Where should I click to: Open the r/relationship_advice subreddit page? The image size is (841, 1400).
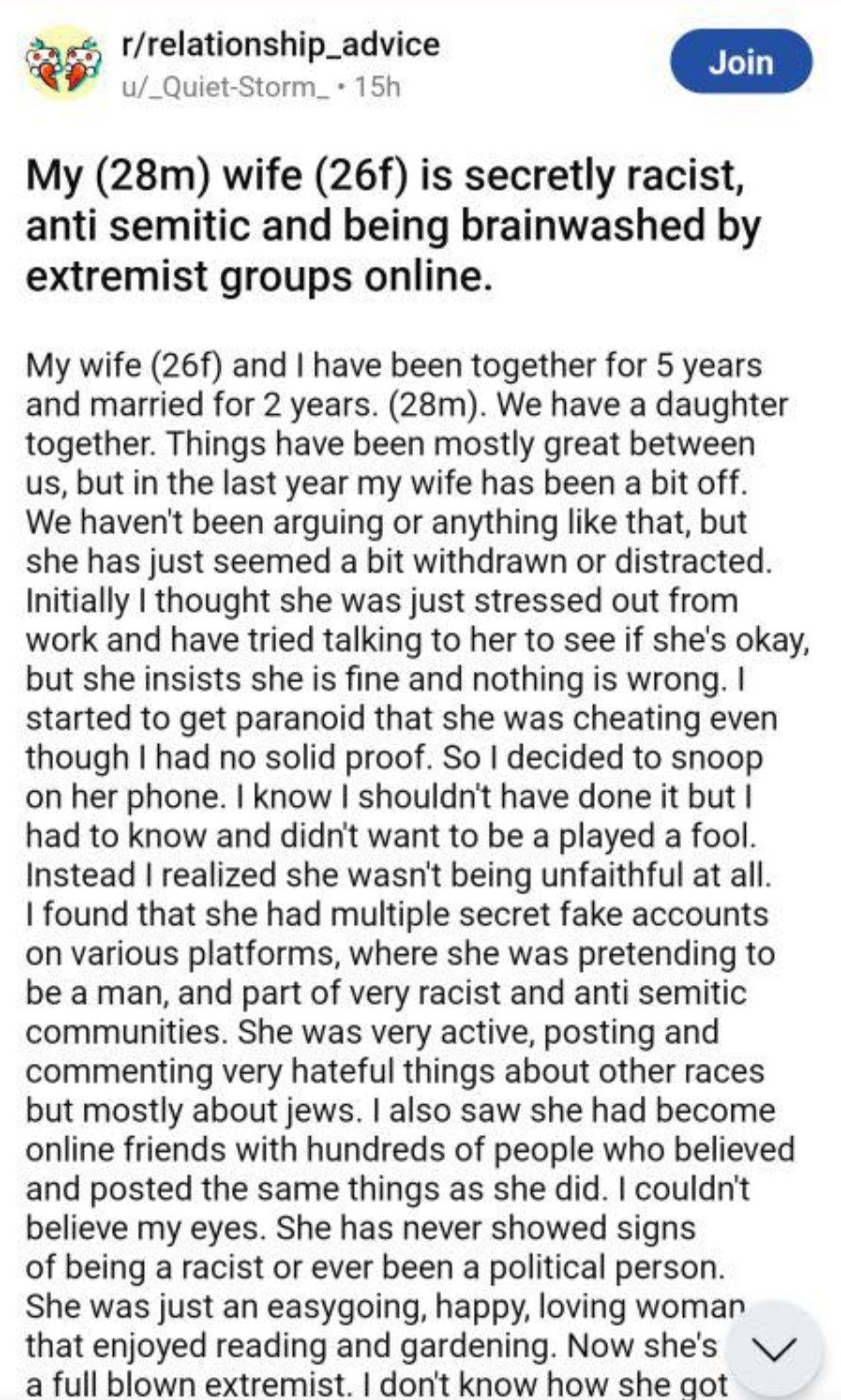(280, 44)
